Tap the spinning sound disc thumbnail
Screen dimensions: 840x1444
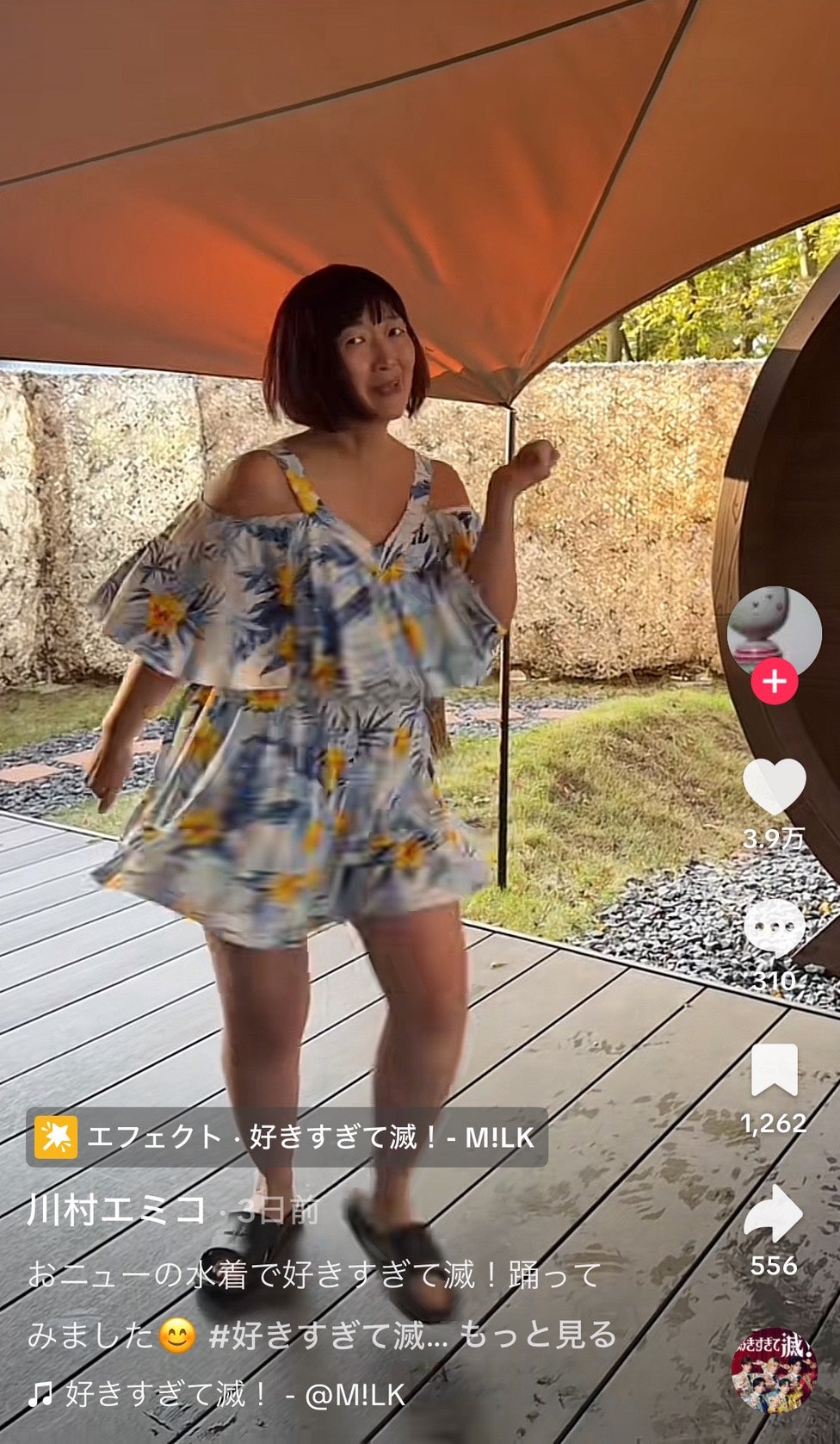[x=773, y=1371]
